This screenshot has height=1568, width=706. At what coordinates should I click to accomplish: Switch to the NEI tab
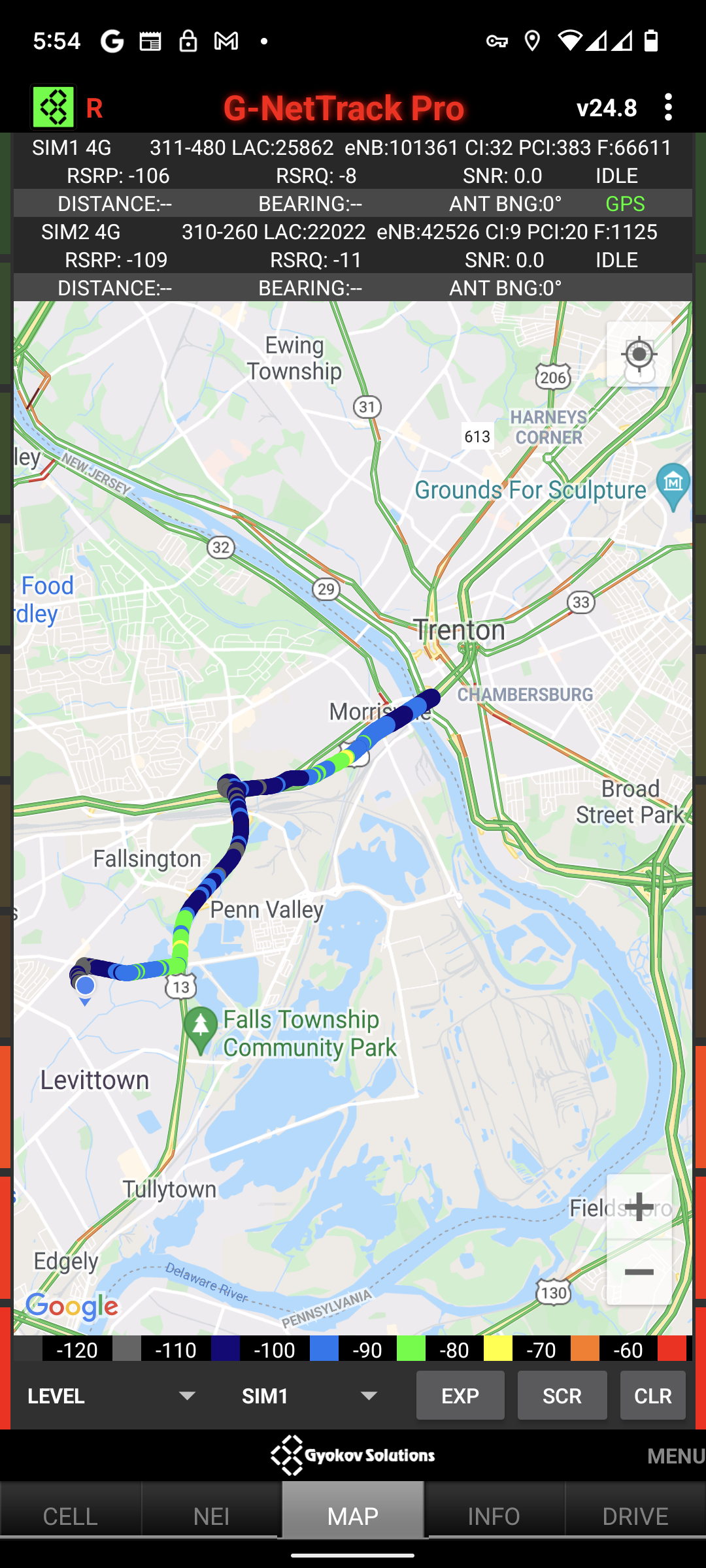(x=211, y=1516)
